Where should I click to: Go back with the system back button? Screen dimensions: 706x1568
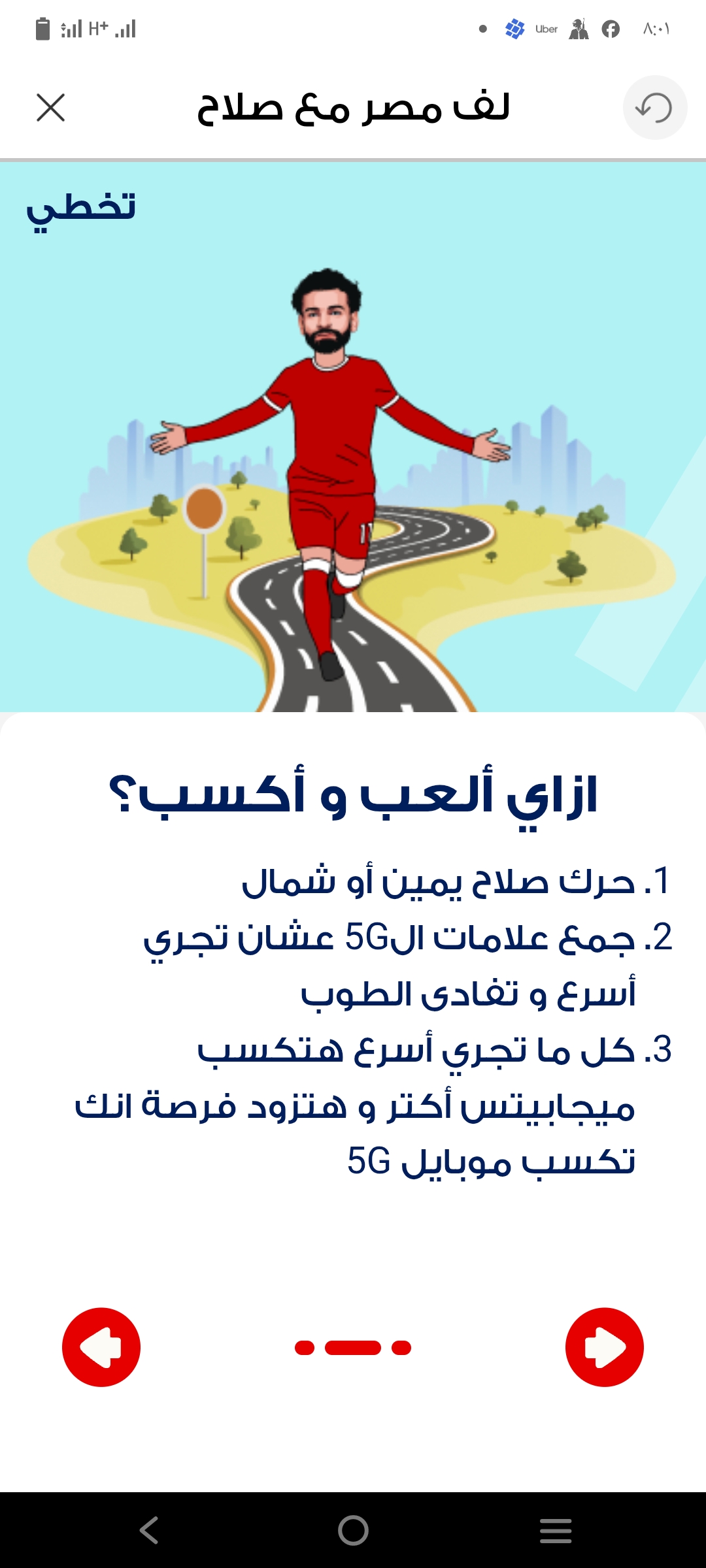coord(149,1530)
